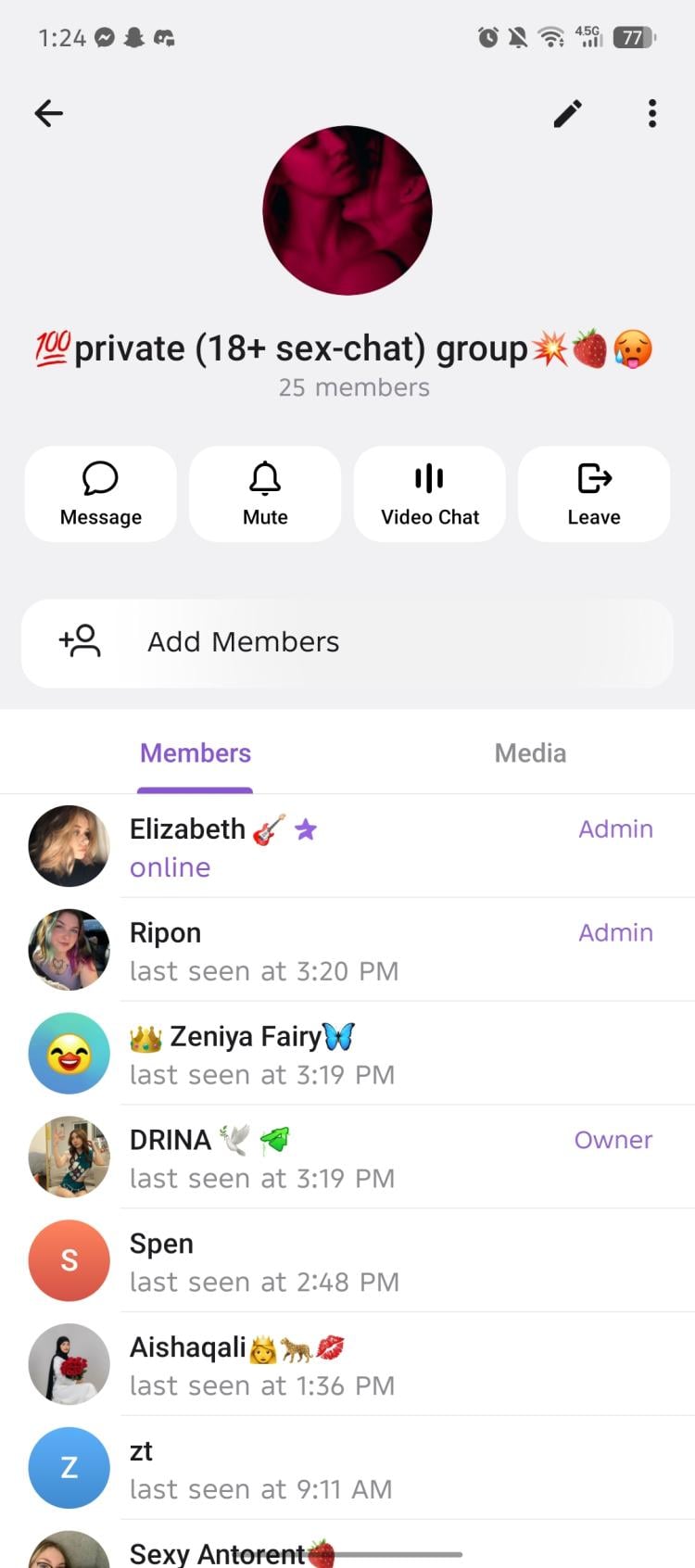Viewport: 695px width, 1568px height.
Task: Tap Add Members
Action: [347, 642]
